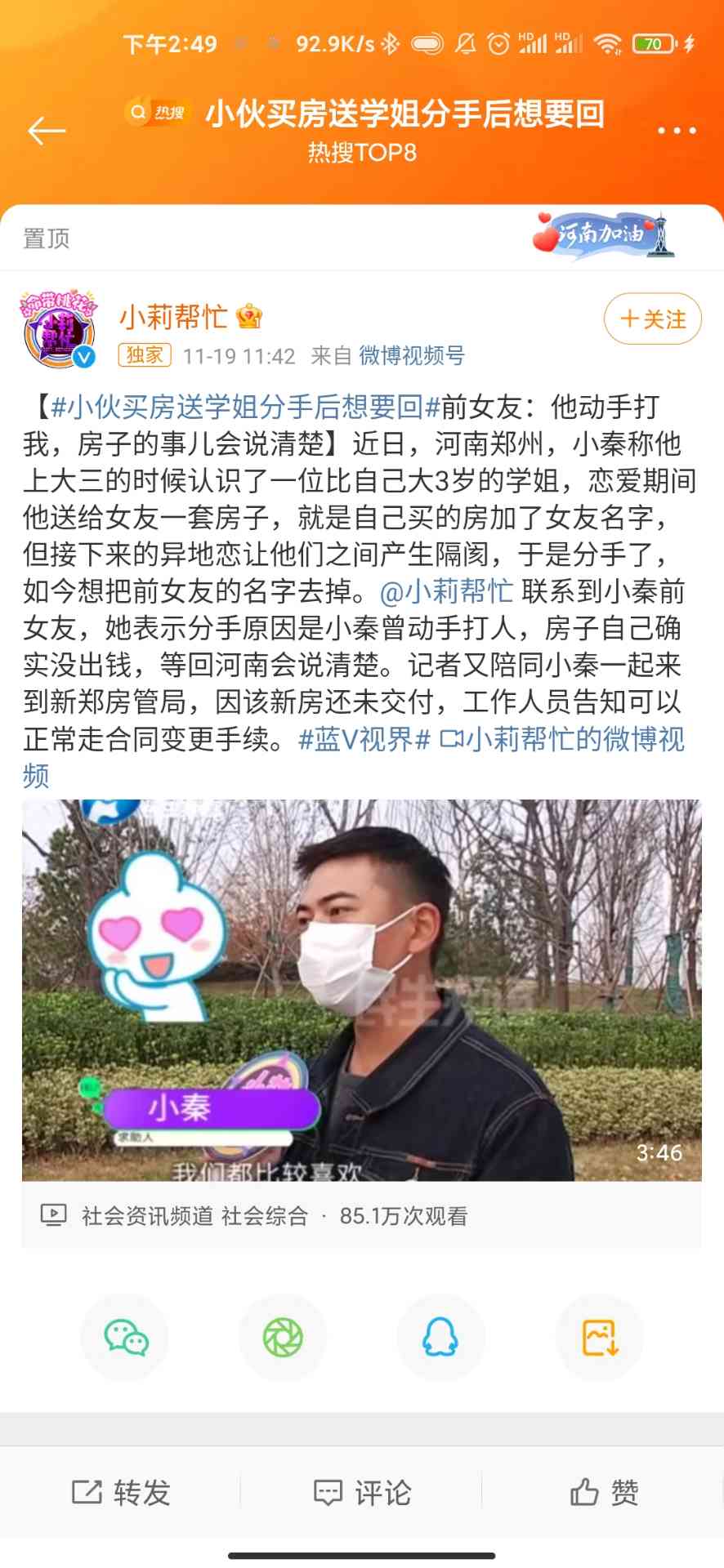Repost with the 转发 button

[x=121, y=1493]
